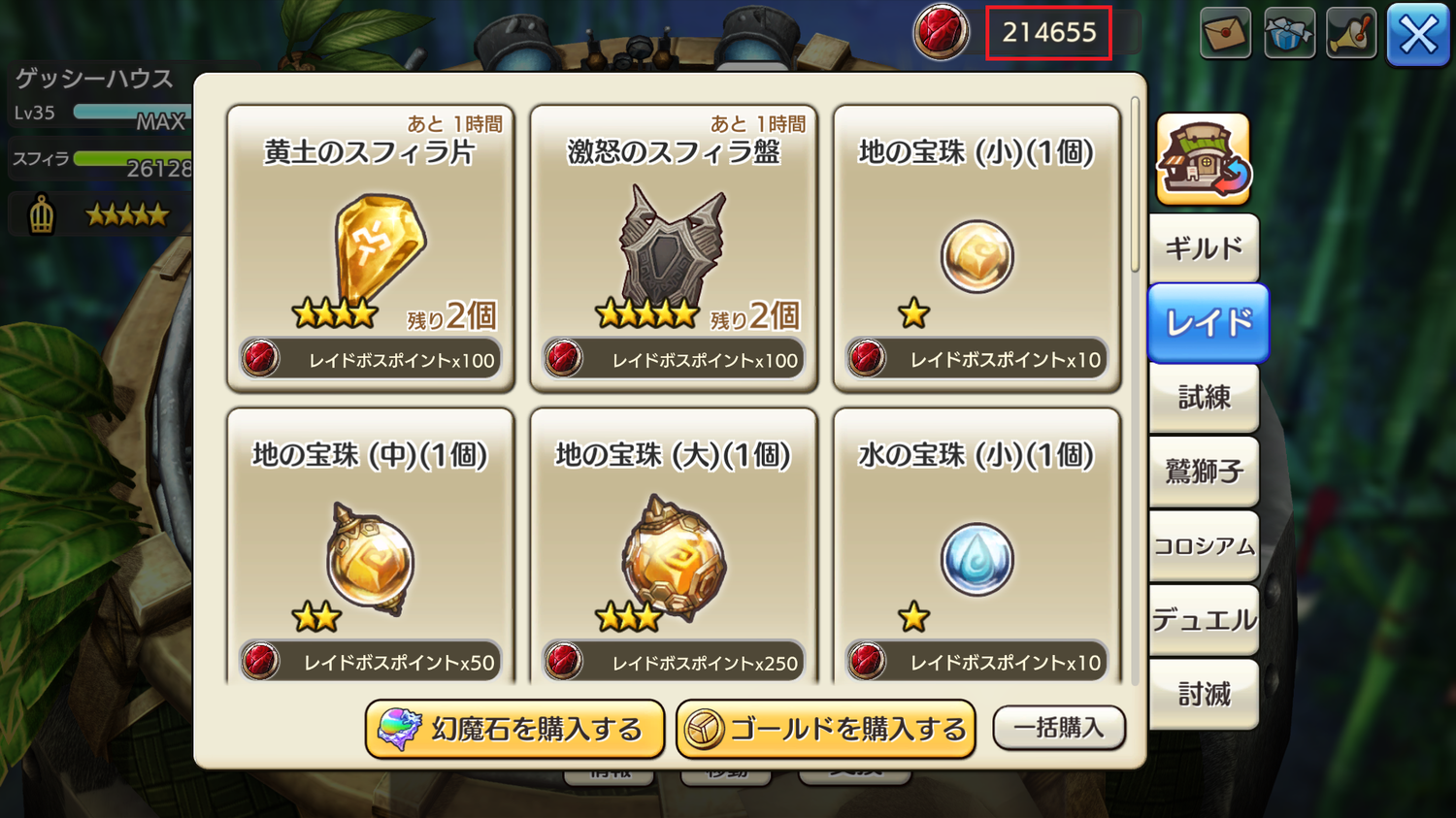Select the 黄土のスフィラ片 item card
Viewport: 1456px width, 818px height.
pos(370,248)
